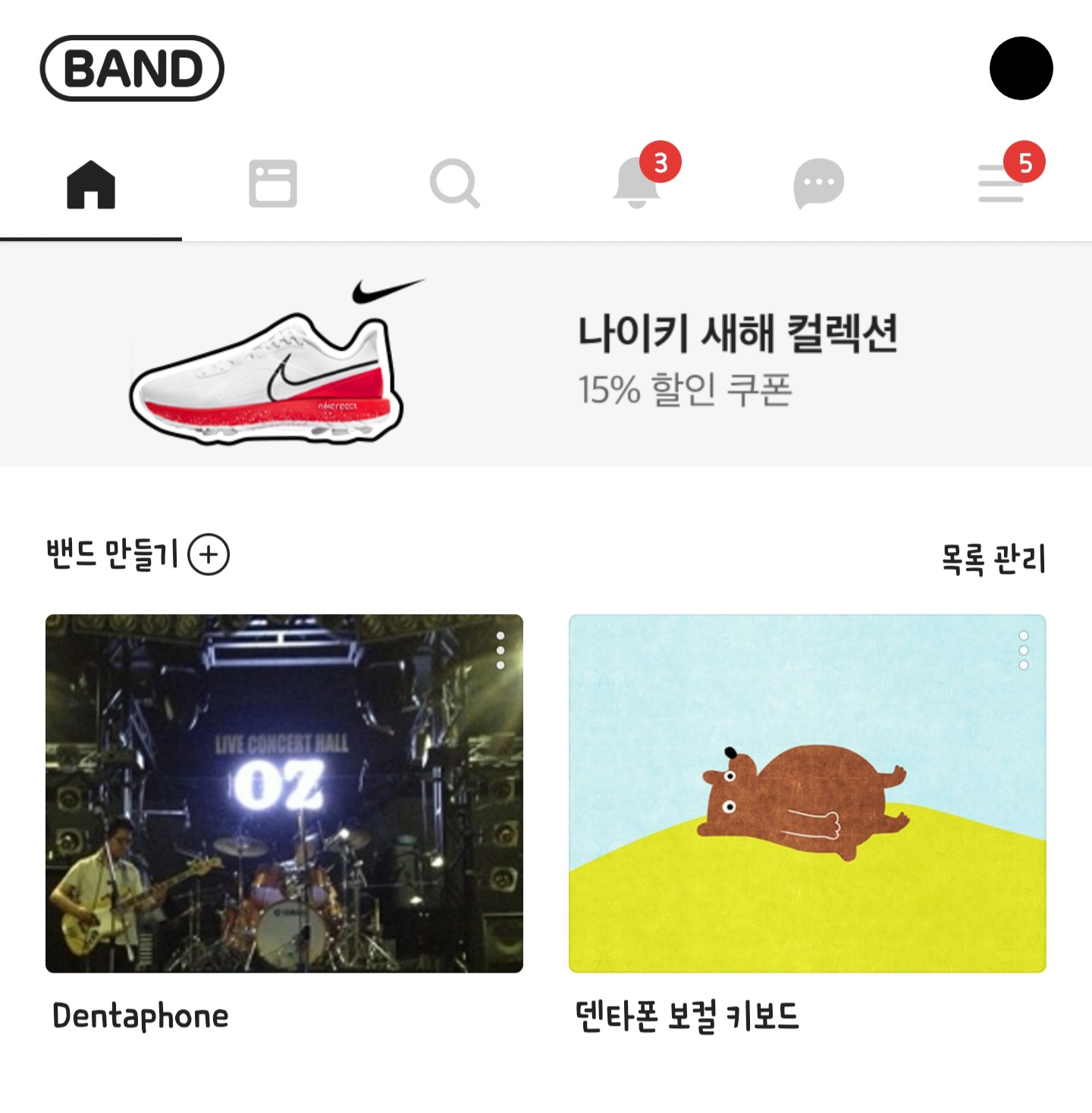Screen dimensions: 1092x1113
Task: Tap 밴드 만들기 to create a band
Action: tap(136, 554)
